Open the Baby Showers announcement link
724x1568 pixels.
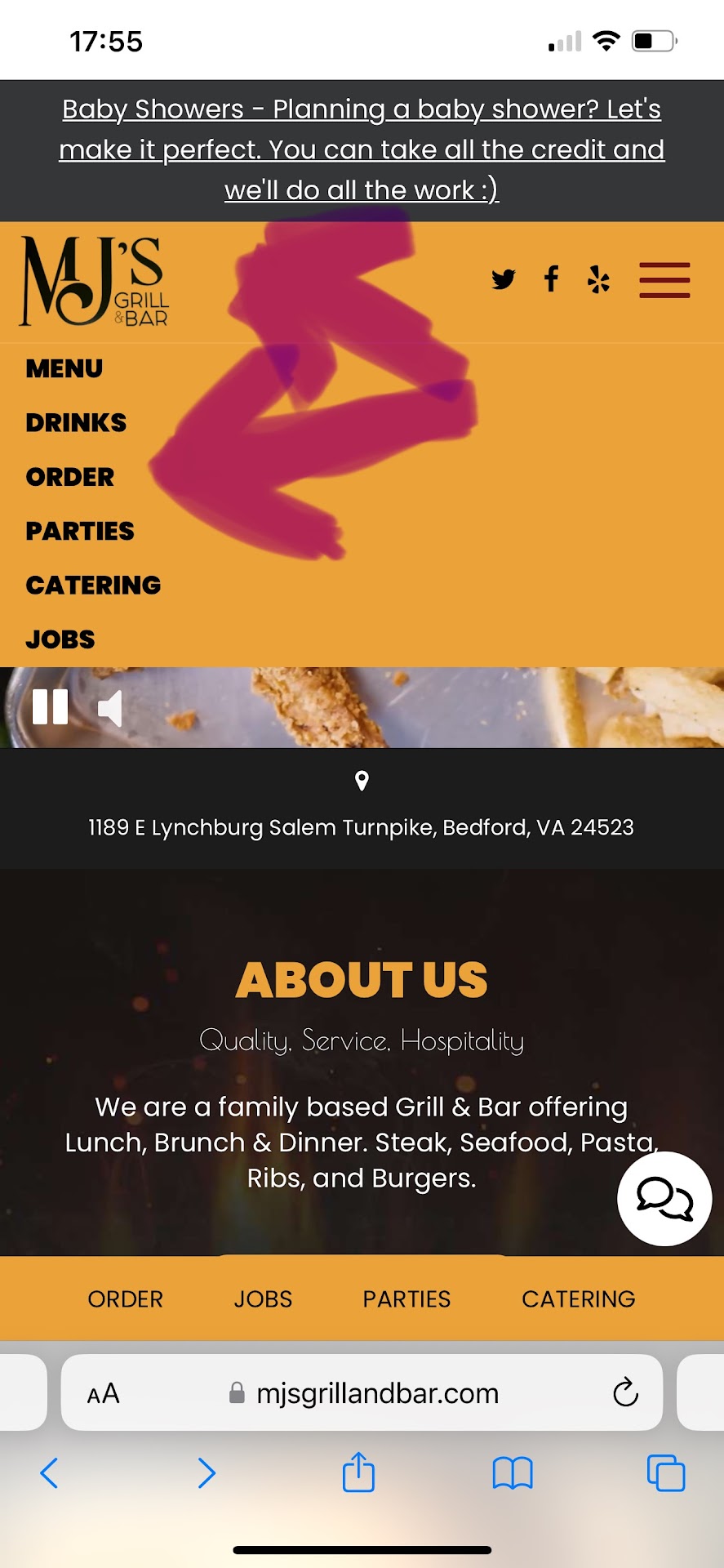(362, 149)
